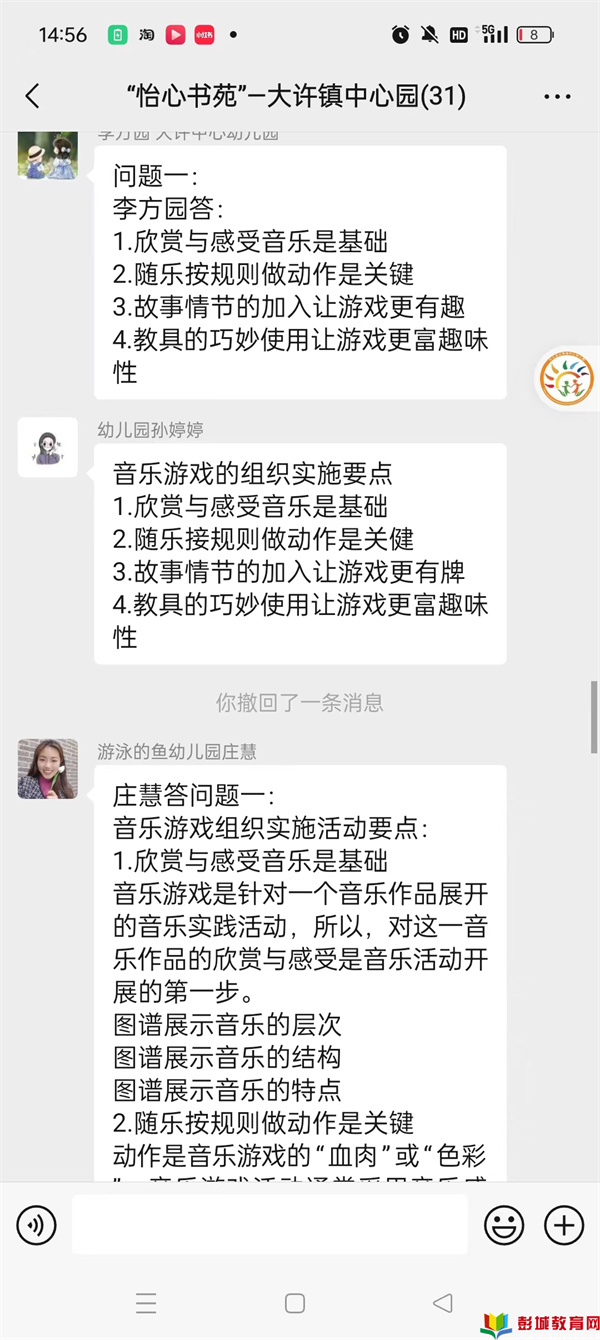The height and width of the screenshot is (1340, 600).
Task: Open recent apps from navigation bar
Action: [x=146, y=1303]
